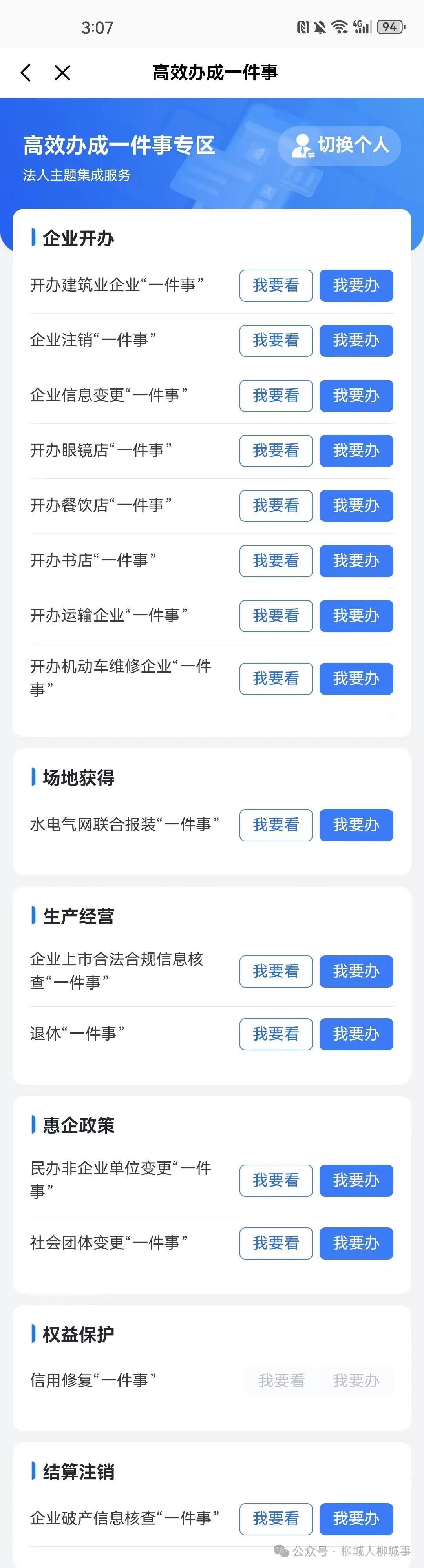This screenshot has height=1568, width=424.
Task: Tap 我要看 for 开办运输企业
Action: point(276,616)
